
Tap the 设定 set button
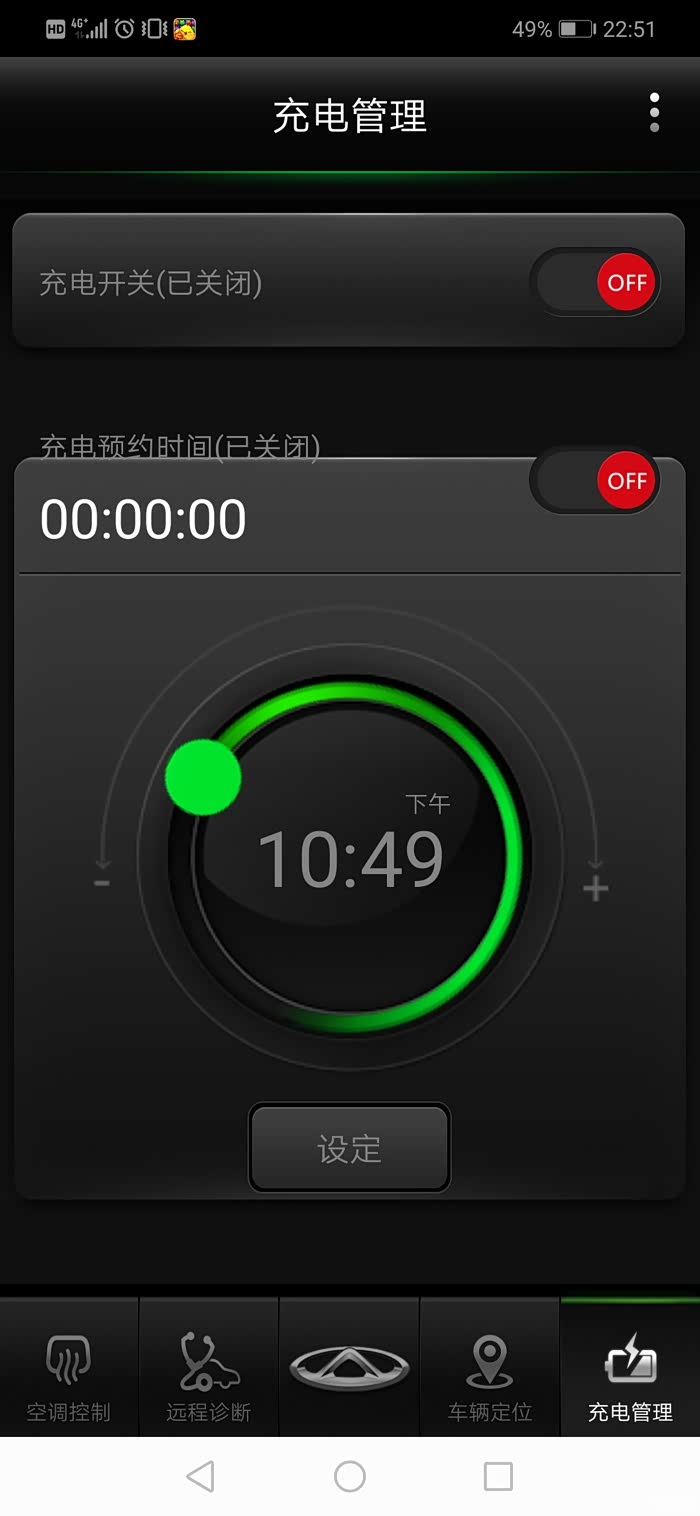click(349, 1148)
